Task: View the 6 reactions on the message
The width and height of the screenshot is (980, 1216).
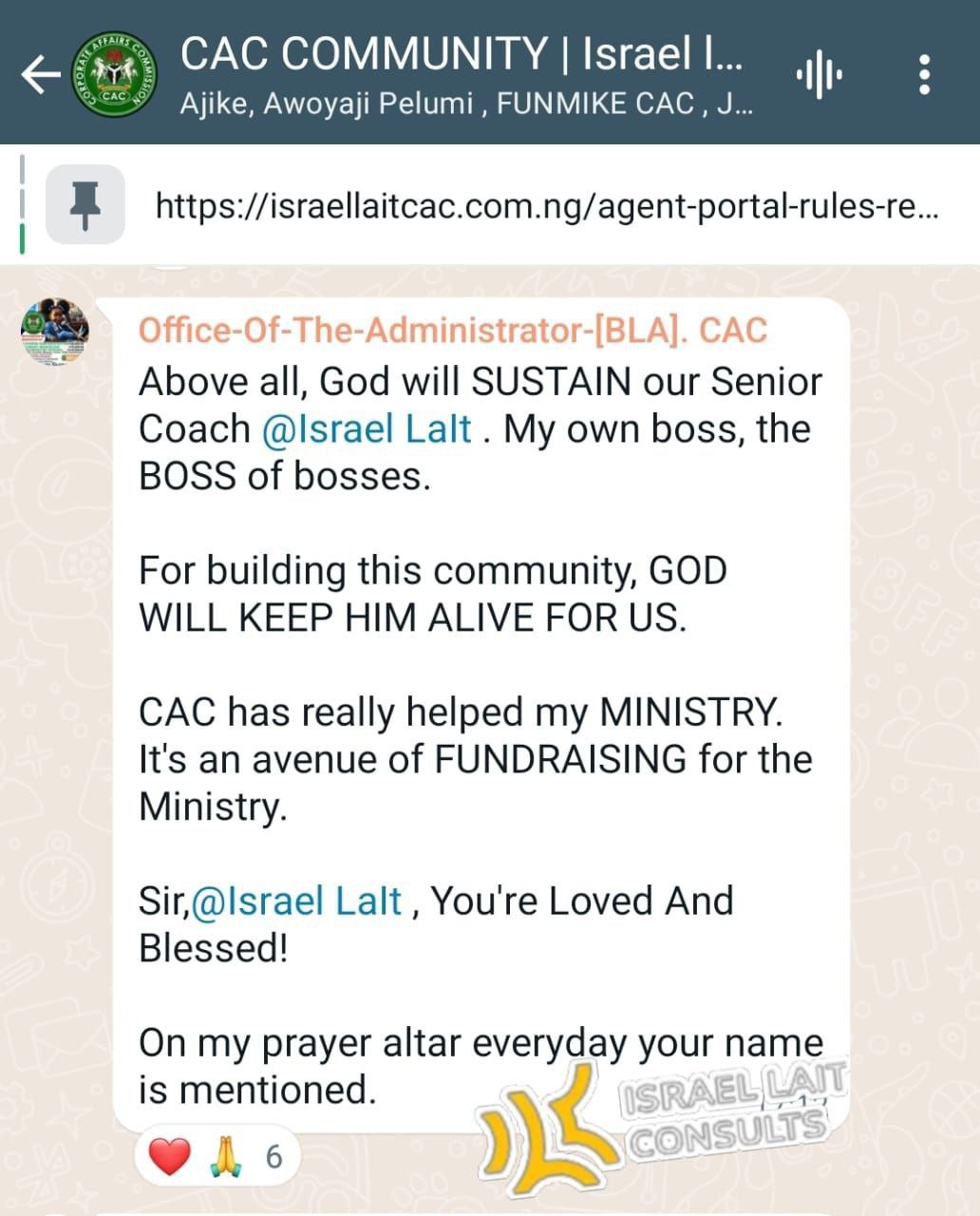Action: click(218, 1156)
